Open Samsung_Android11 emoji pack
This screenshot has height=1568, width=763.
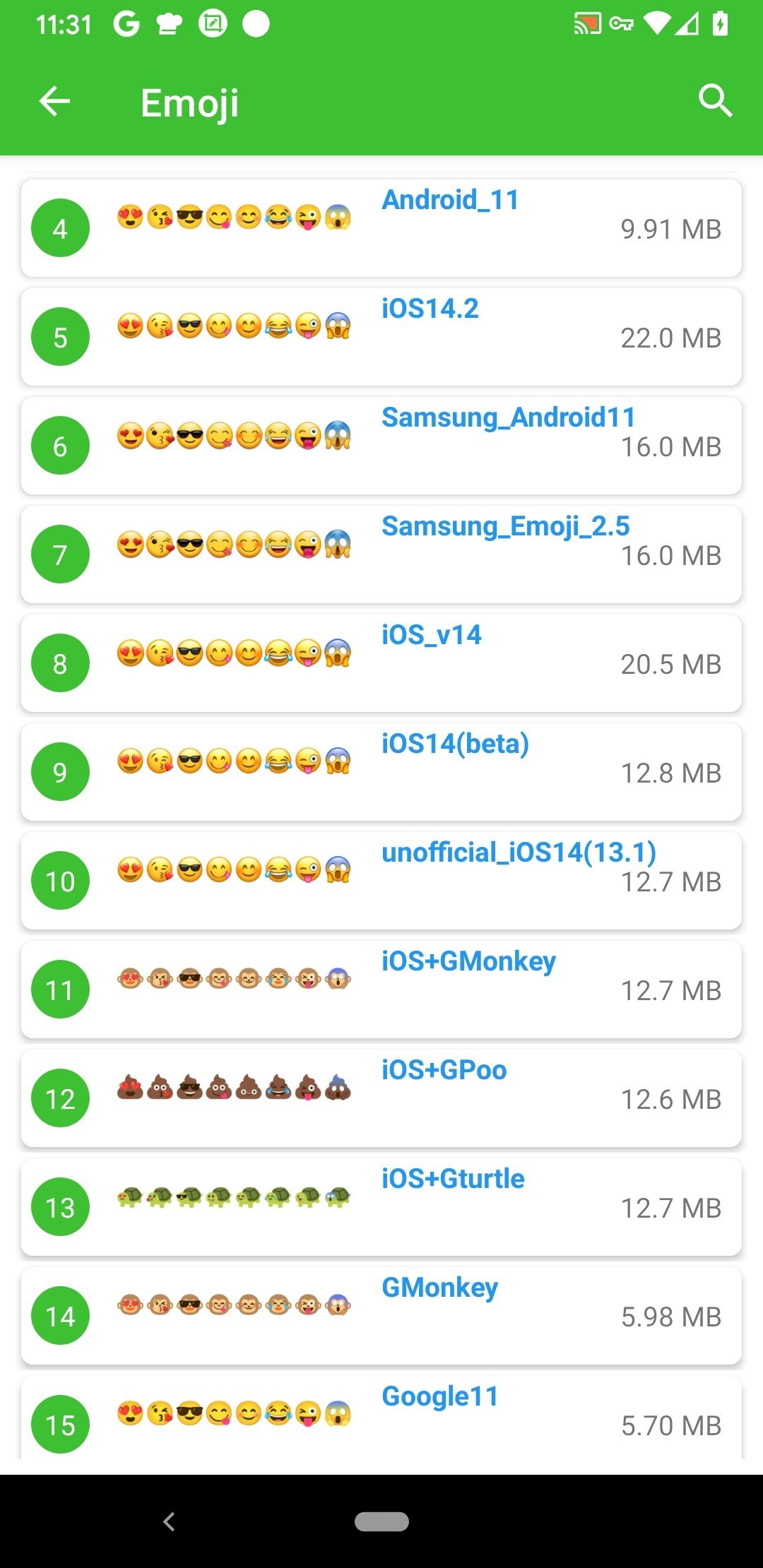tap(381, 446)
